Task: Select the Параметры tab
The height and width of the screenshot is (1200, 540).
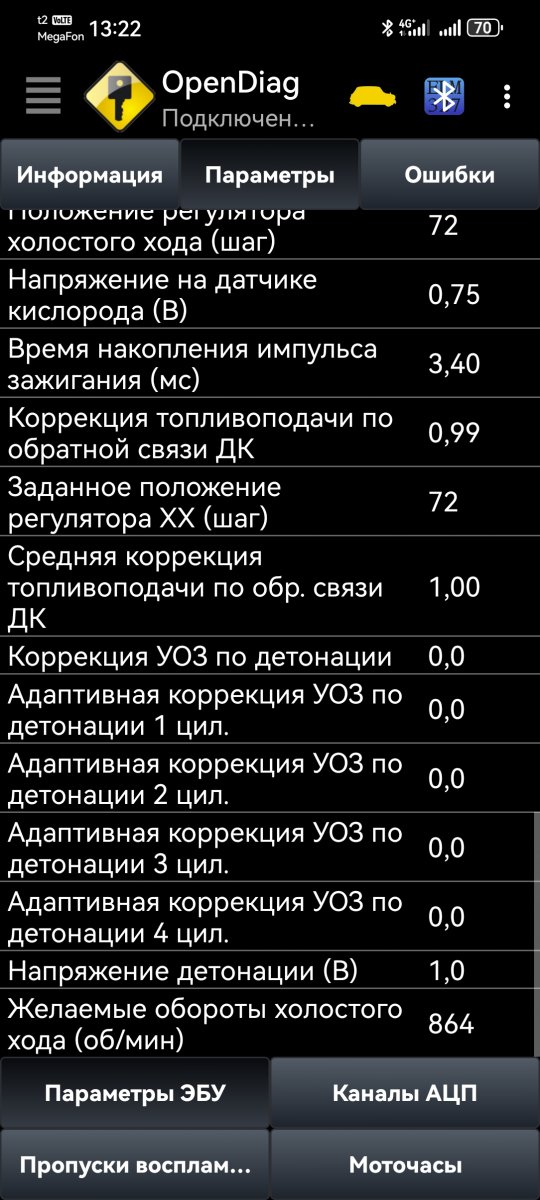Action: (270, 175)
